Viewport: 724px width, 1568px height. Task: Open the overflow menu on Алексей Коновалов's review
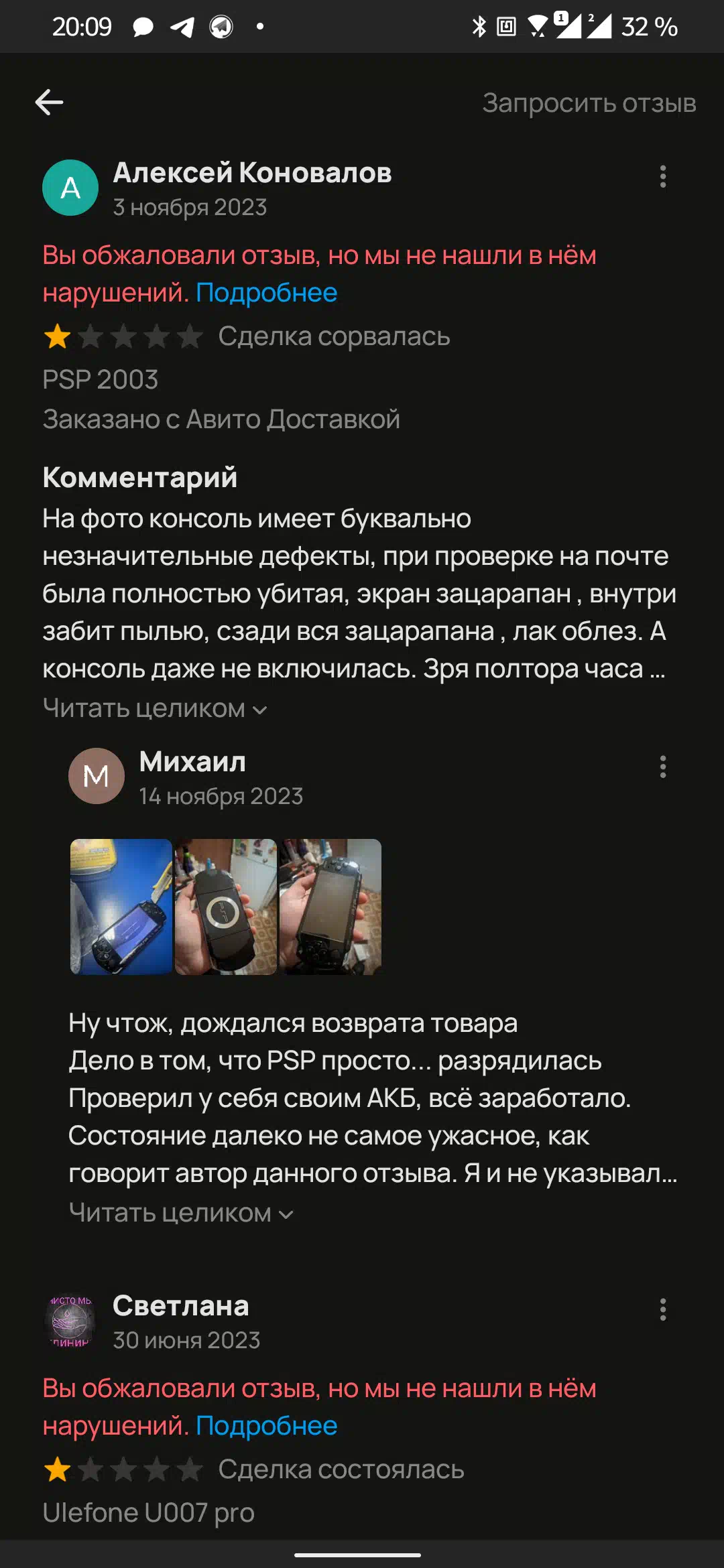coord(663,176)
